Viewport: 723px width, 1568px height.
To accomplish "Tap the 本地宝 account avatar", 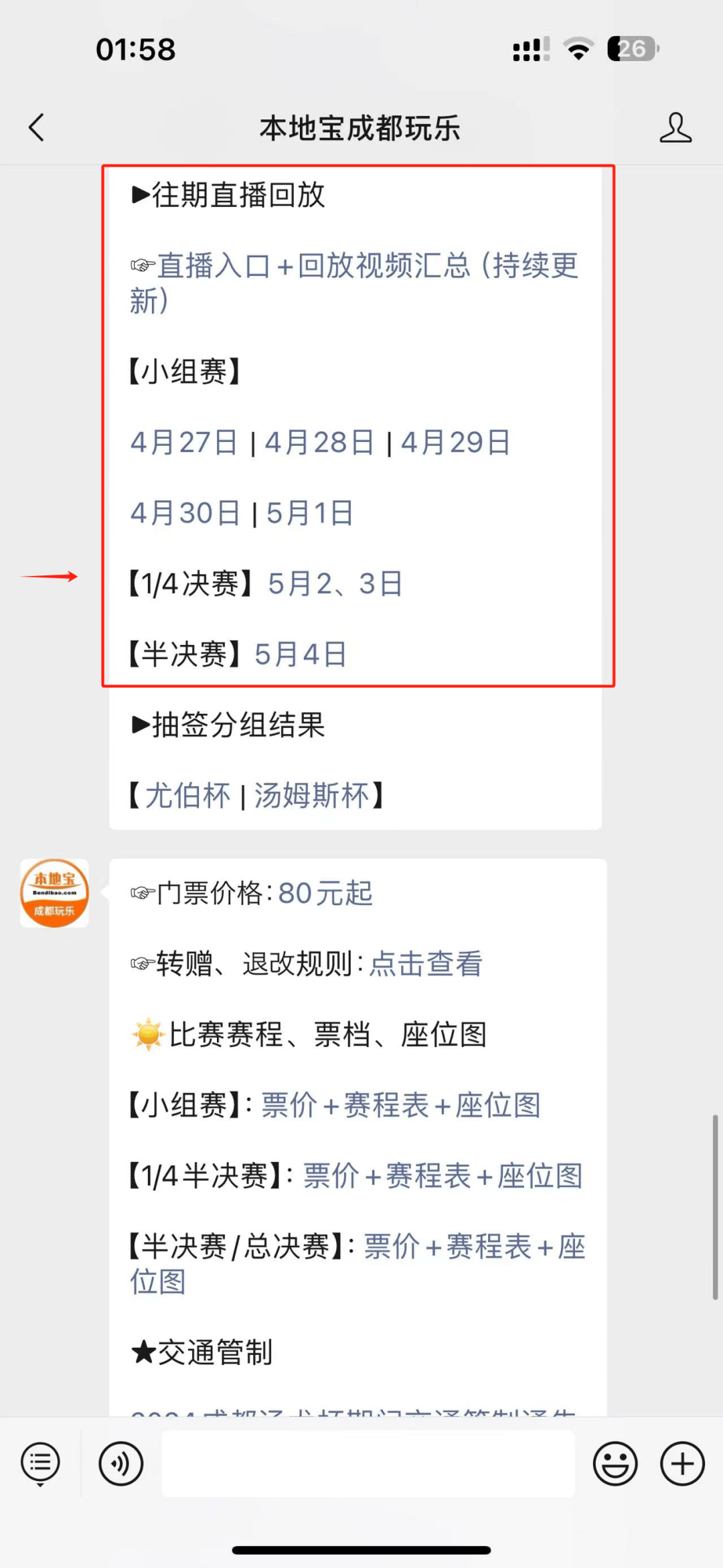I will coord(54,894).
